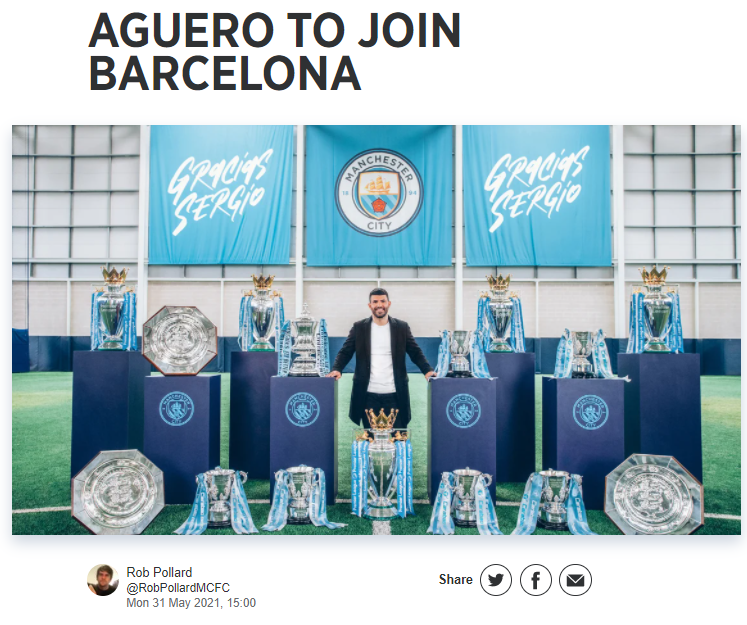Share the article on Twitter
747x625 pixels.
(496, 580)
